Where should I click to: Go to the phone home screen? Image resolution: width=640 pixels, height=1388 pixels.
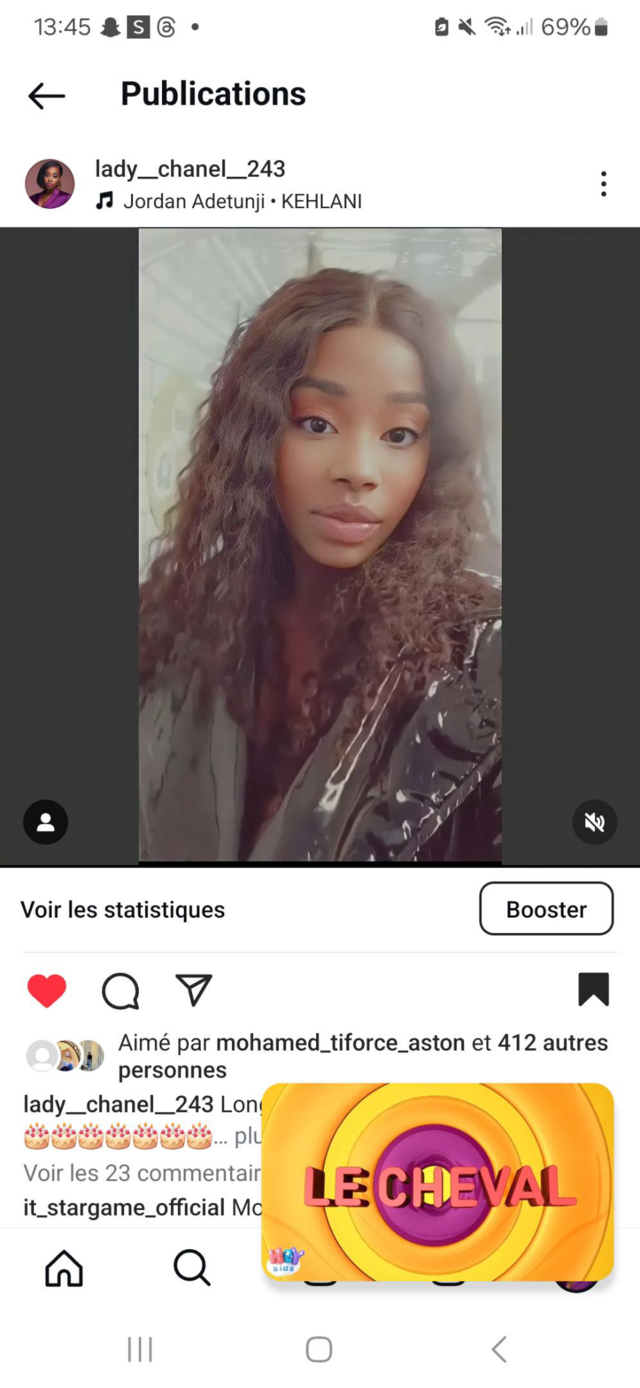click(319, 1350)
